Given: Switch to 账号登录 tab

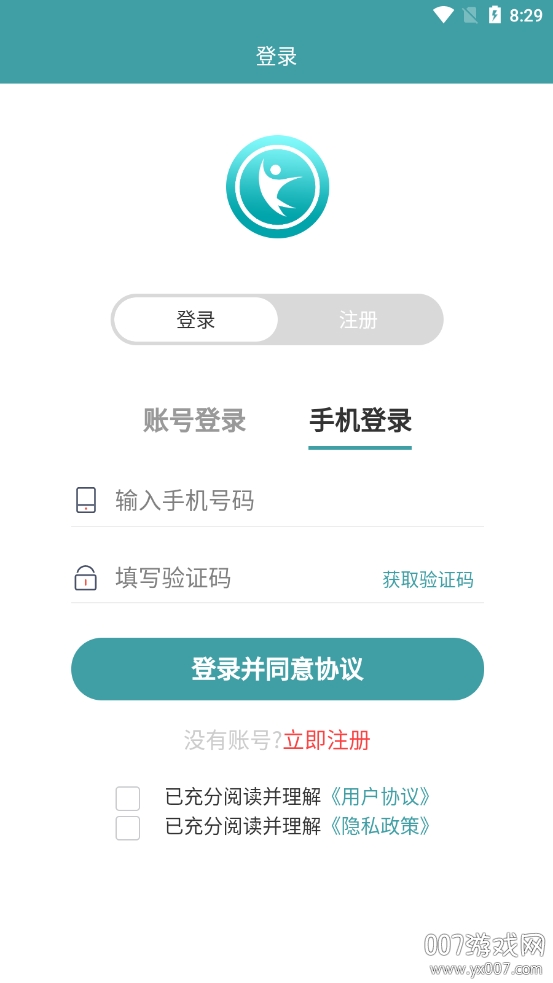Looking at the screenshot, I should 194,420.
